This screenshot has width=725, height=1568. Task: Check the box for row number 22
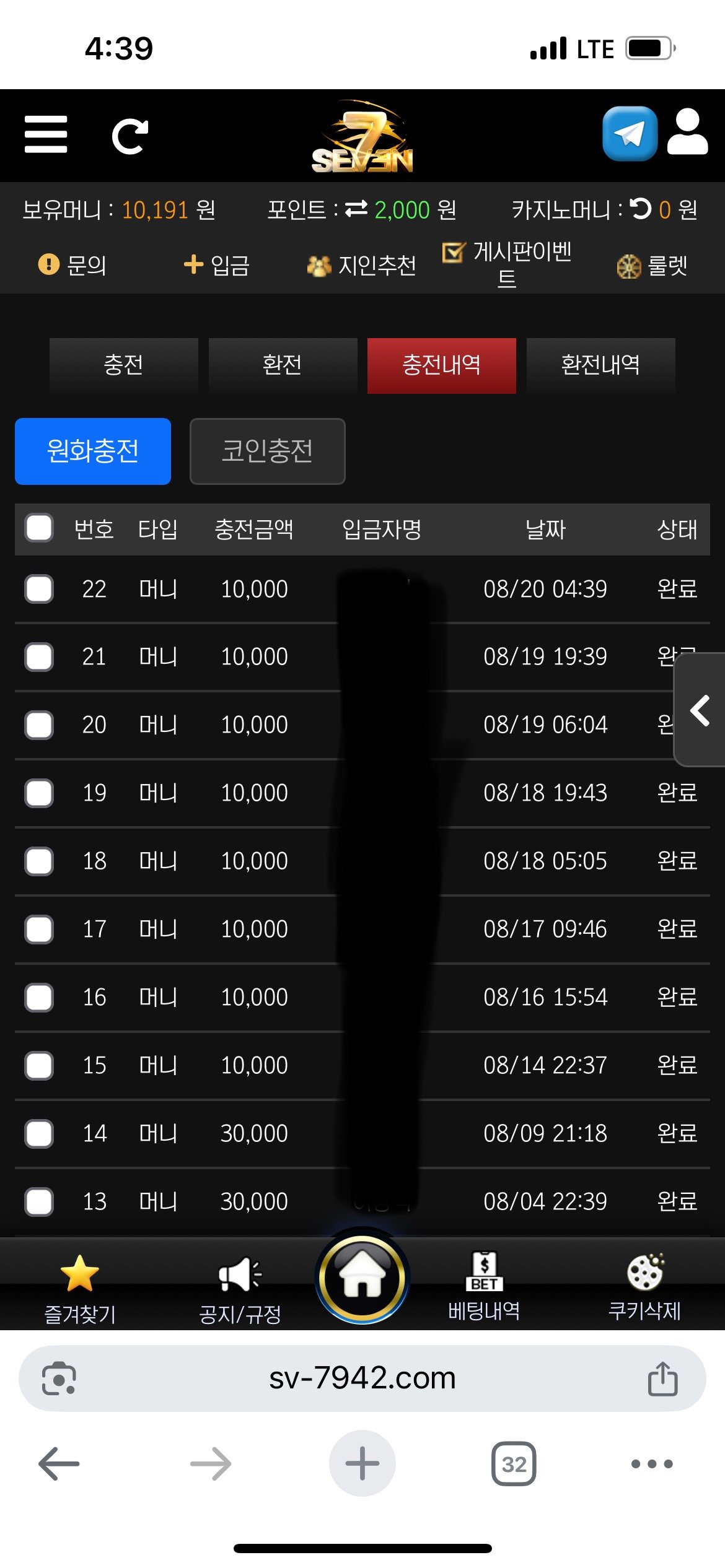39,589
